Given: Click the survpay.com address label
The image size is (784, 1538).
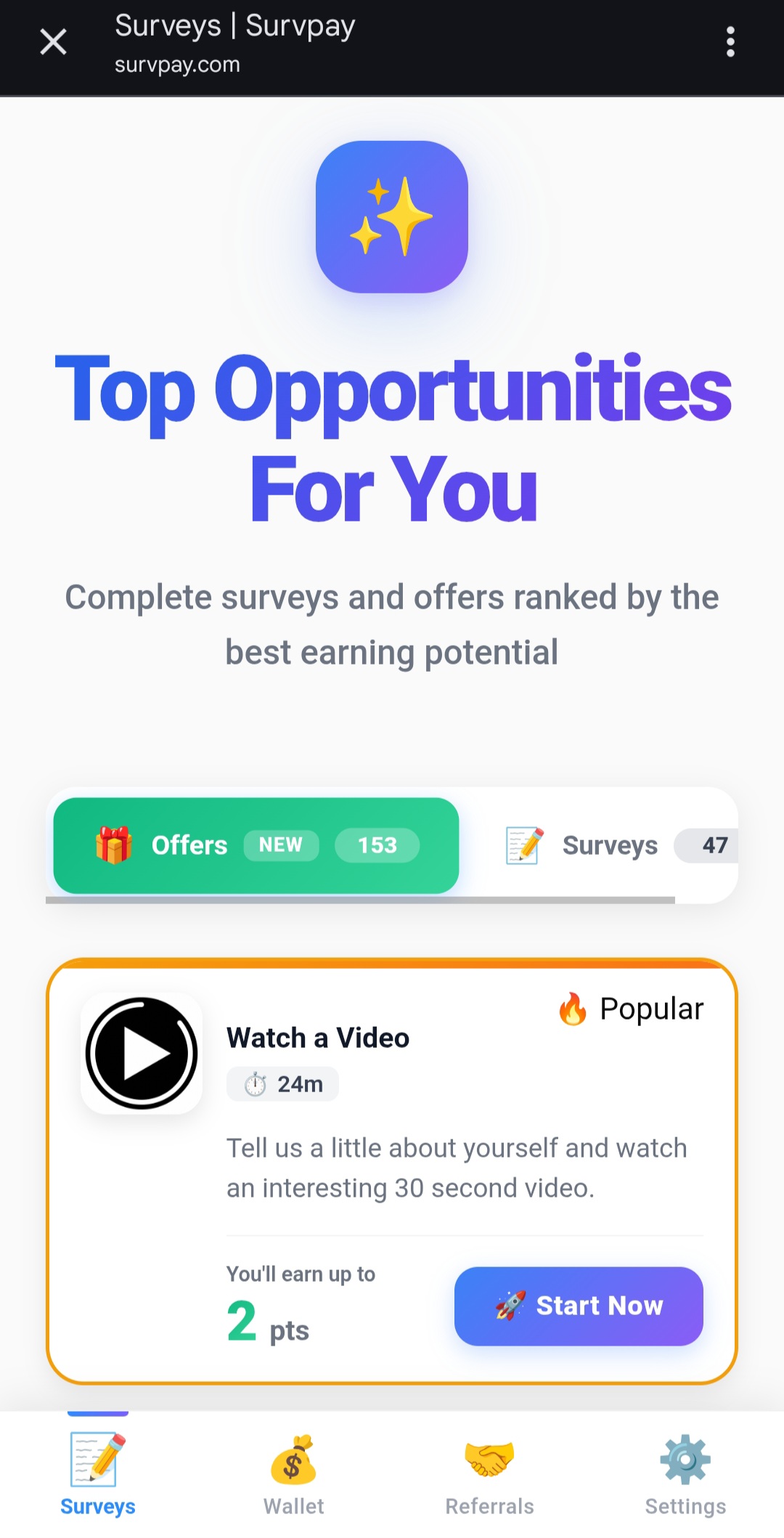Looking at the screenshot, I should tap(176, 65).
